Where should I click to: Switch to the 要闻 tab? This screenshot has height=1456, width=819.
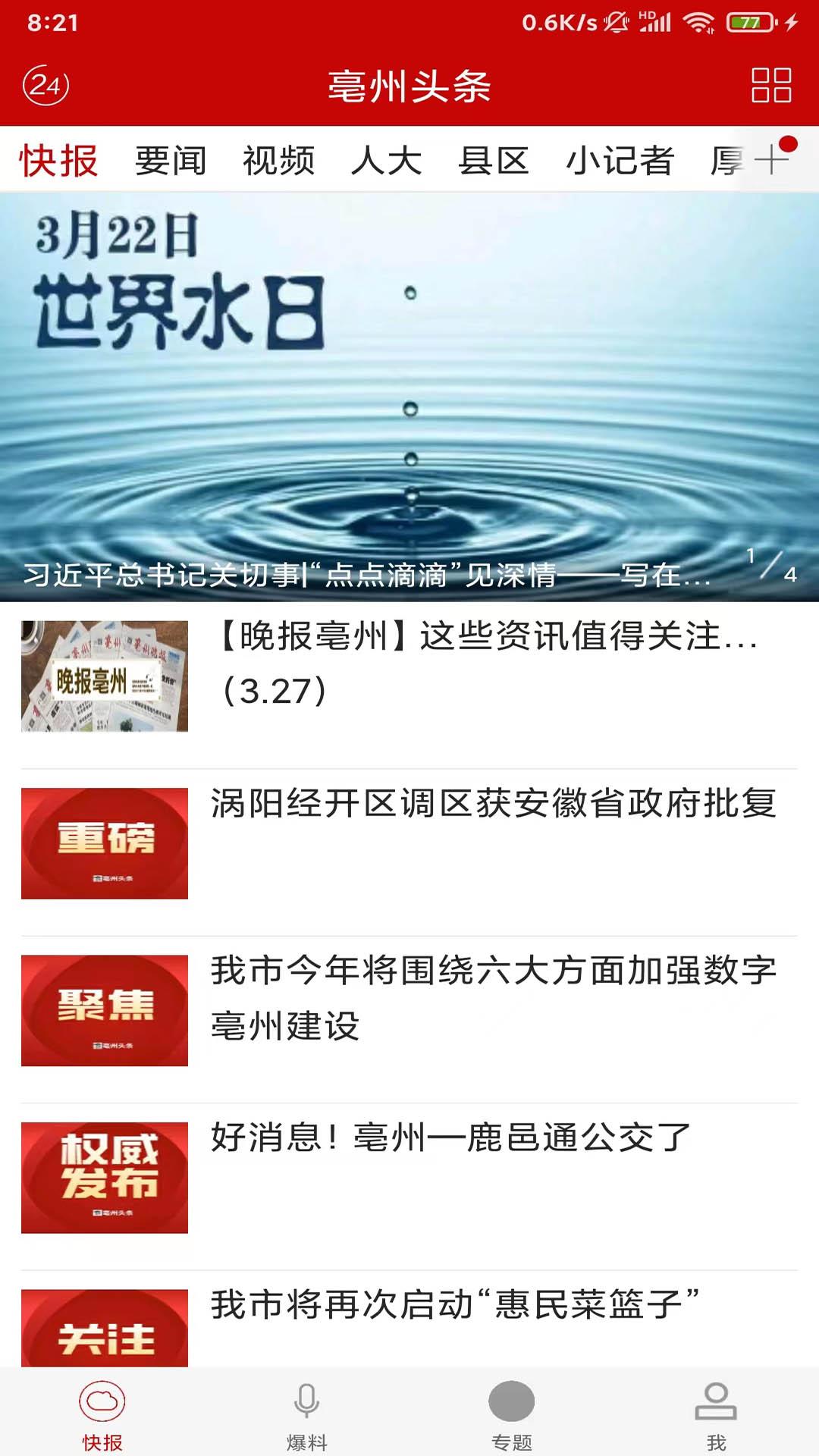coord(168,160)
